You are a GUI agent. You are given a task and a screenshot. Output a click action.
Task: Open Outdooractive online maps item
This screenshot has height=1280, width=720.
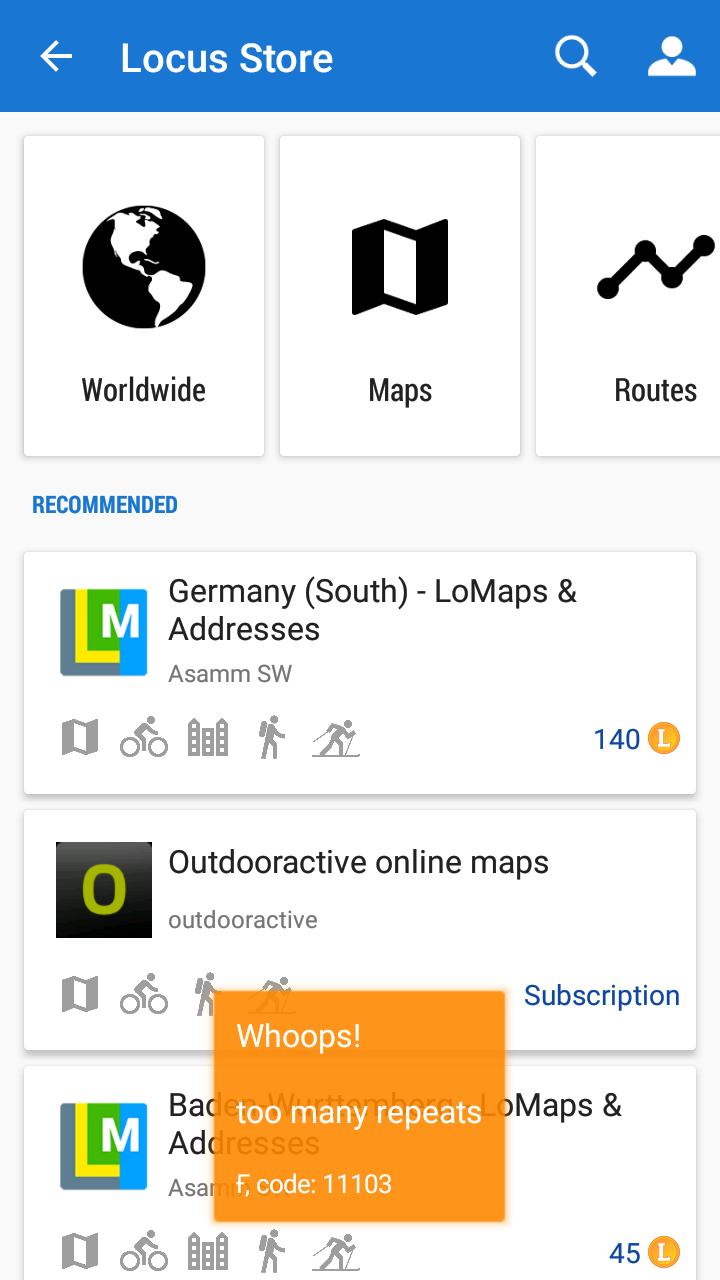360,930
